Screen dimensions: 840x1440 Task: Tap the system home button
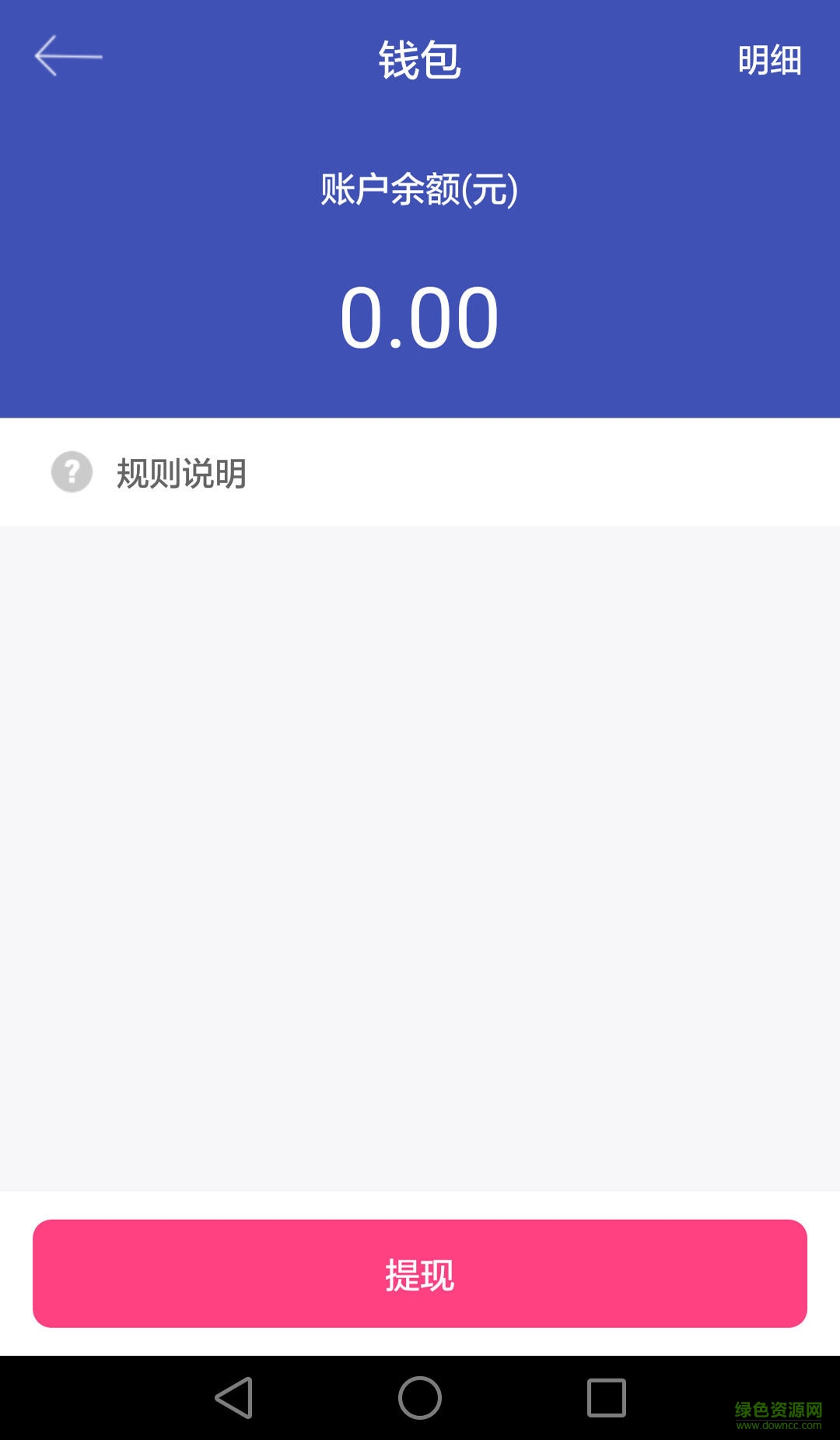(x=420, y=1398)
